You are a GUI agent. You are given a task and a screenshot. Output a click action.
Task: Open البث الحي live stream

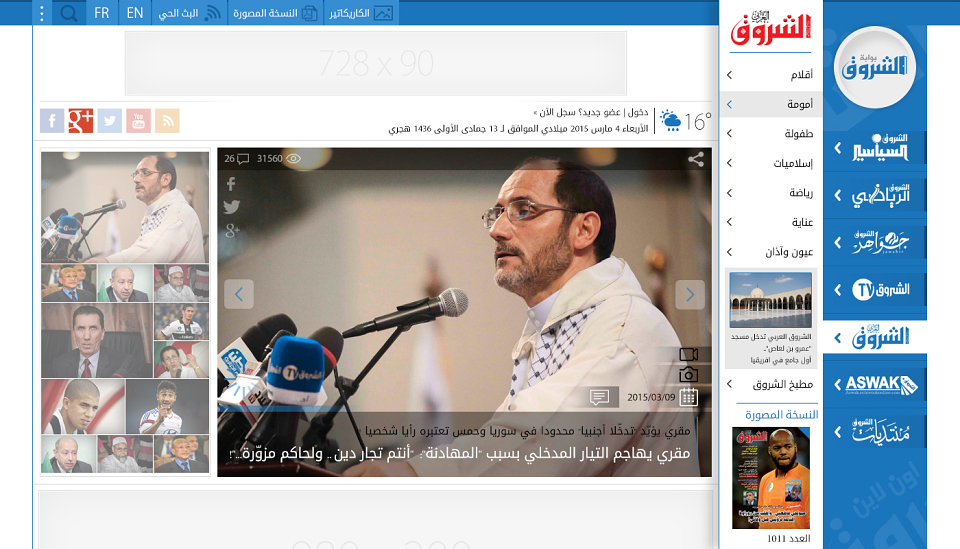click(189, 13)
